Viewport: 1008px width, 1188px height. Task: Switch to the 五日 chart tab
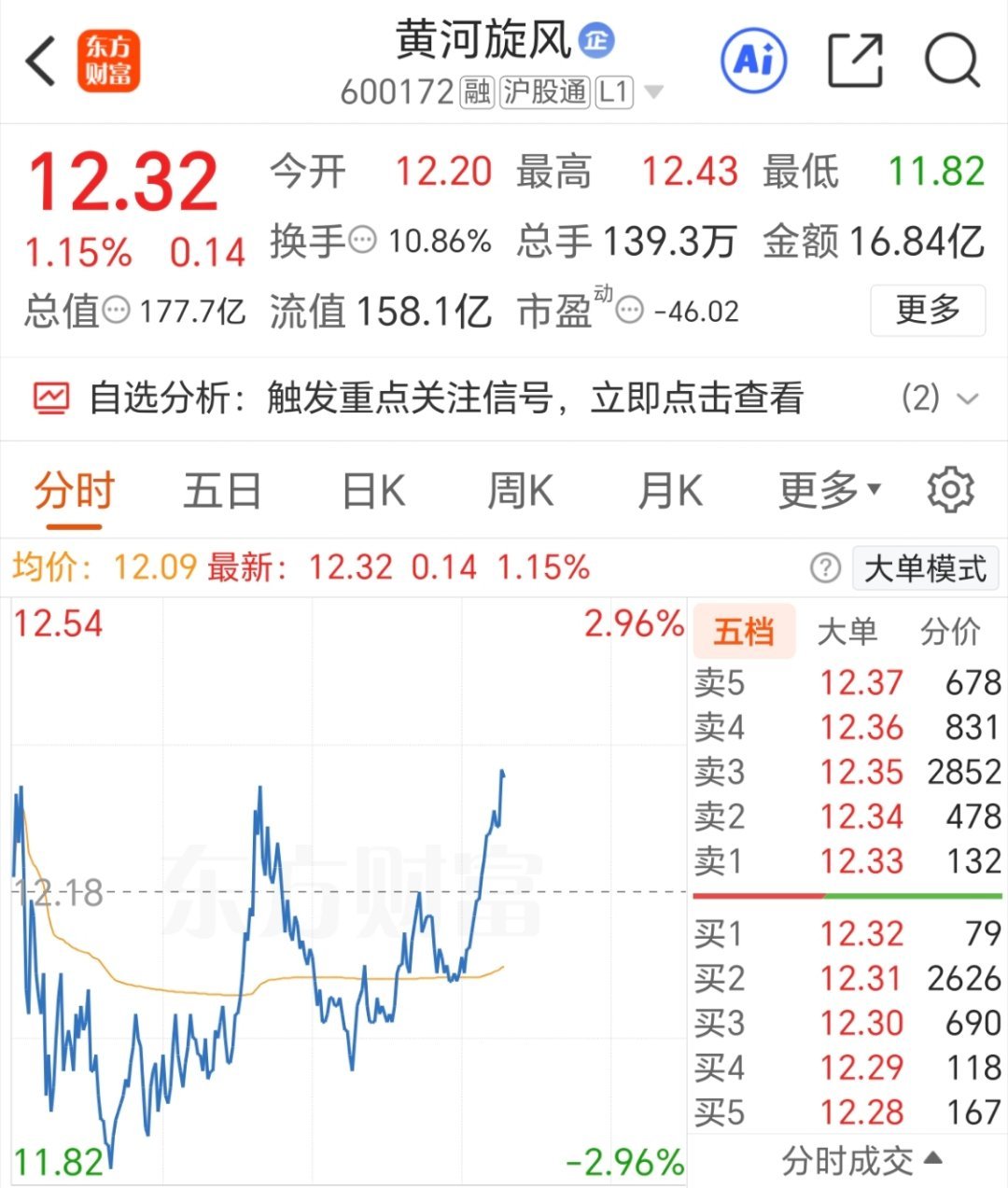click(x=221, y=491)
